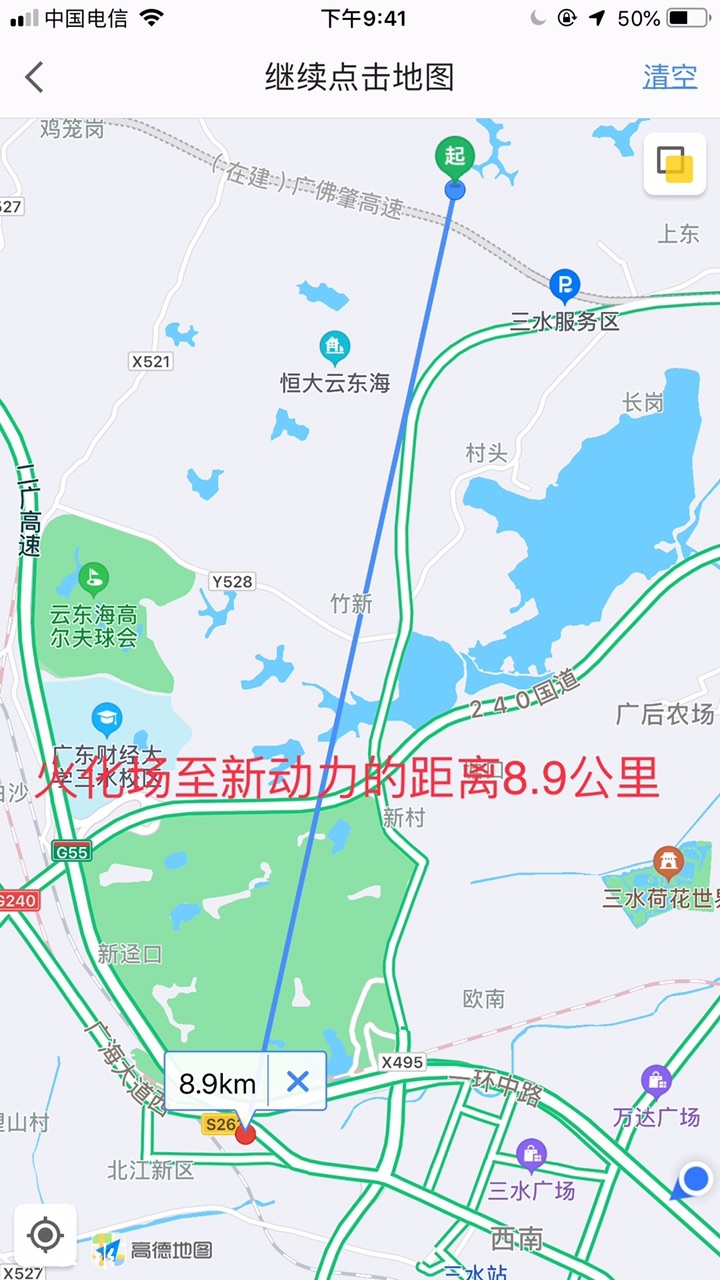Image resolution: width=720 pixels, height=1280 pixels.
Task: Go back using the top-left arrow
Action: pyautogui.click(x=35, y=77)
